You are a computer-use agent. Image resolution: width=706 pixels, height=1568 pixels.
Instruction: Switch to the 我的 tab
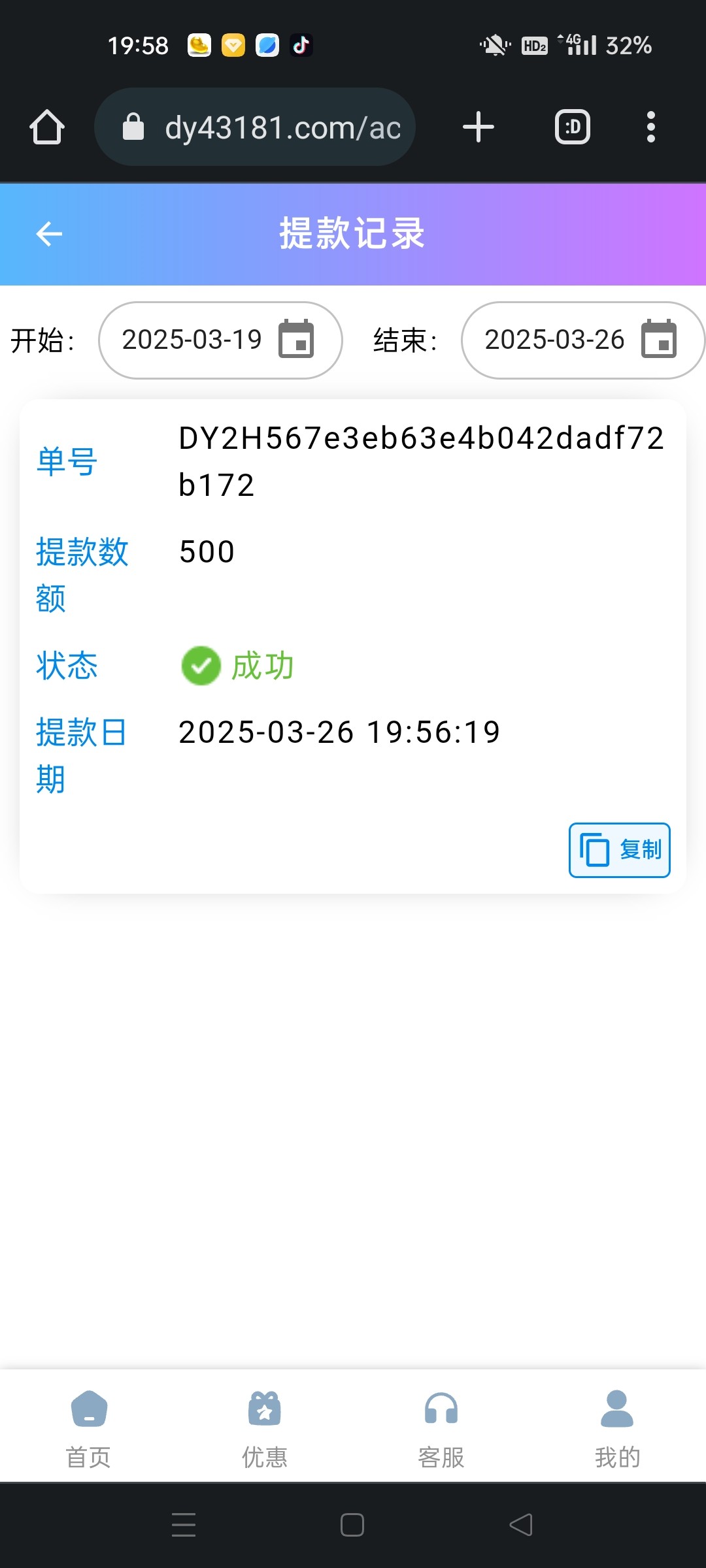(x=617, y=1428)
